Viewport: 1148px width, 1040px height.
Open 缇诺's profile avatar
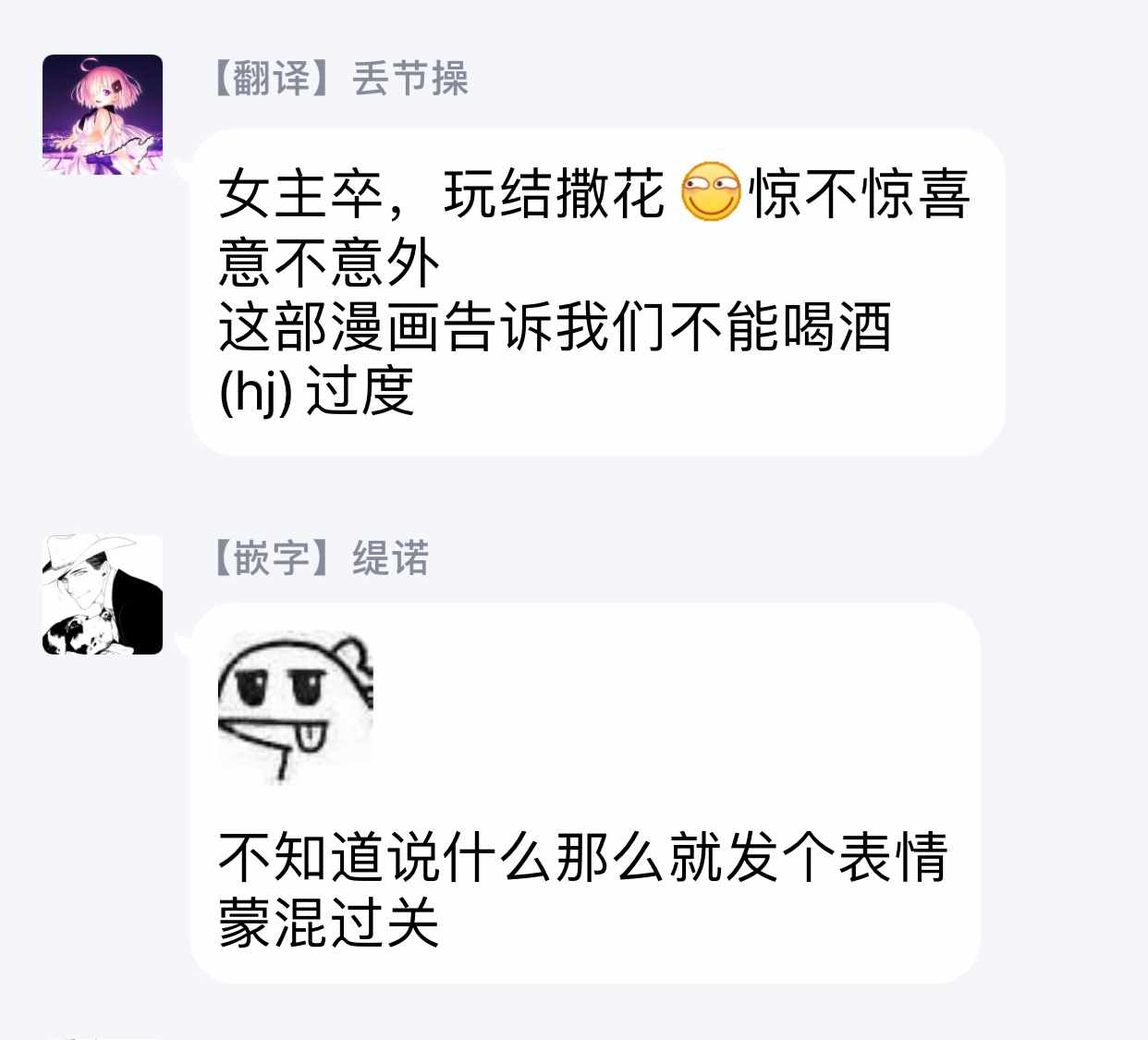(103, 594)
